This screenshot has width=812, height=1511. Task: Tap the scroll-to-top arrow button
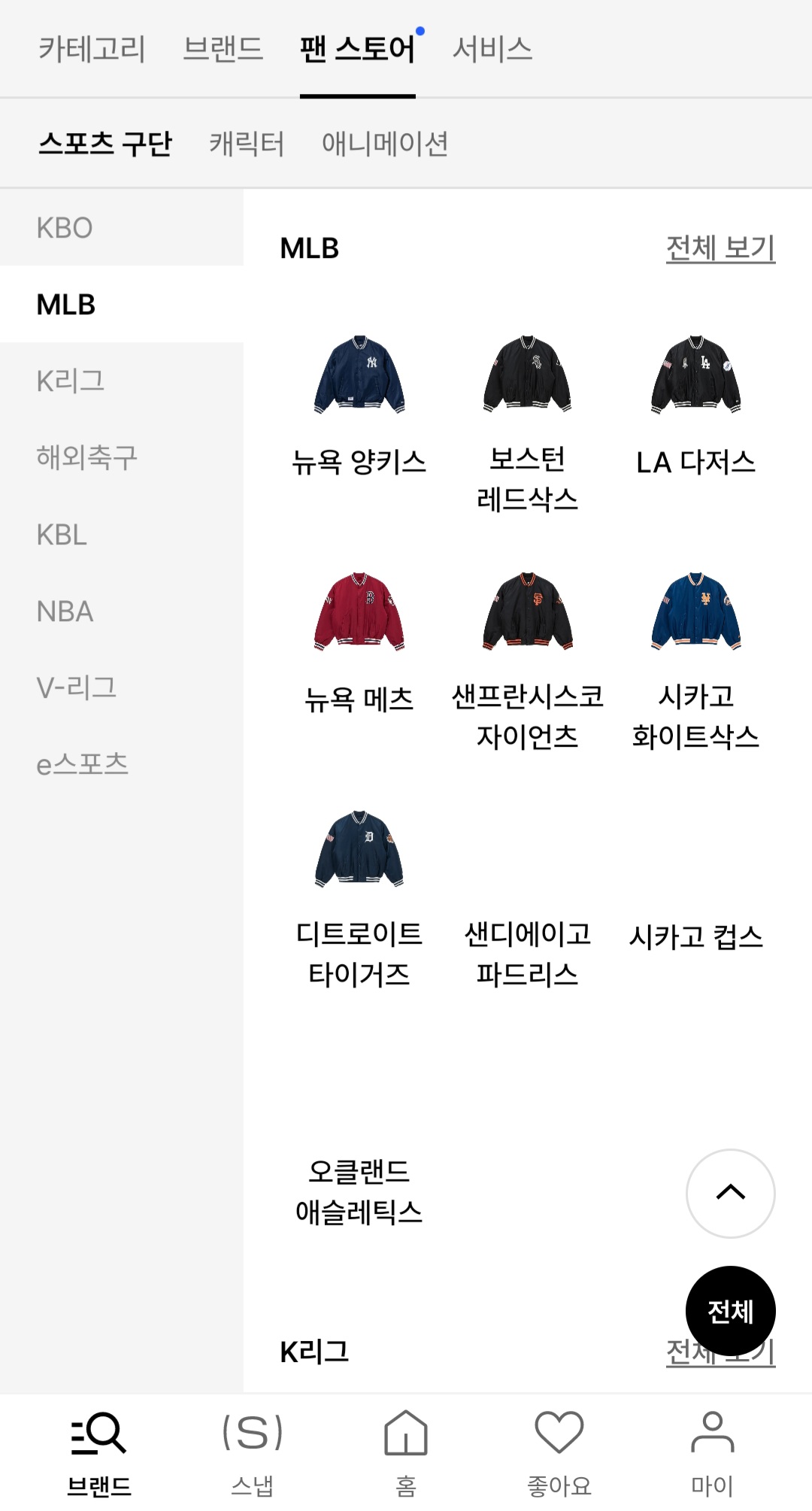tap(730, 1193)
